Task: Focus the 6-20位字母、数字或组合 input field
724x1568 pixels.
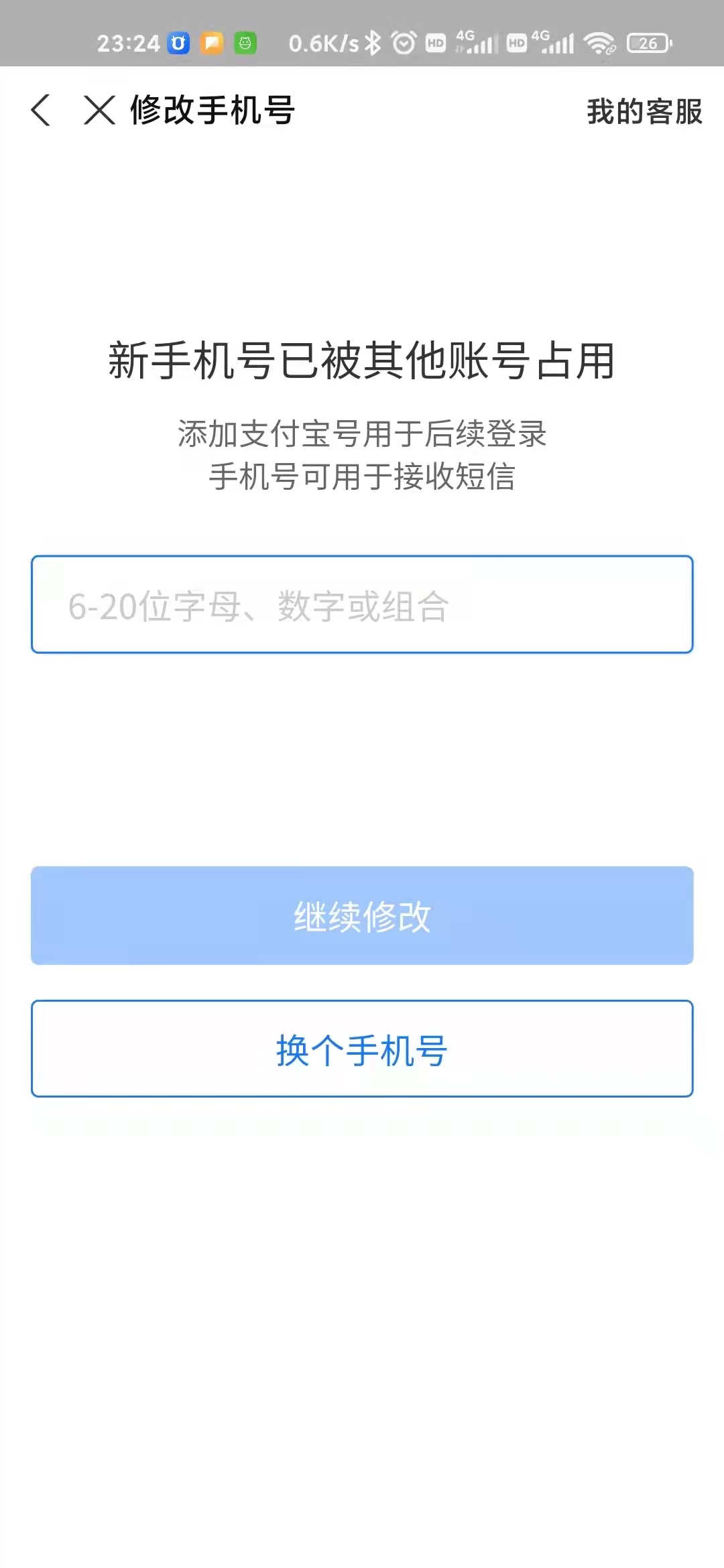Action: (x=362, y=604)
